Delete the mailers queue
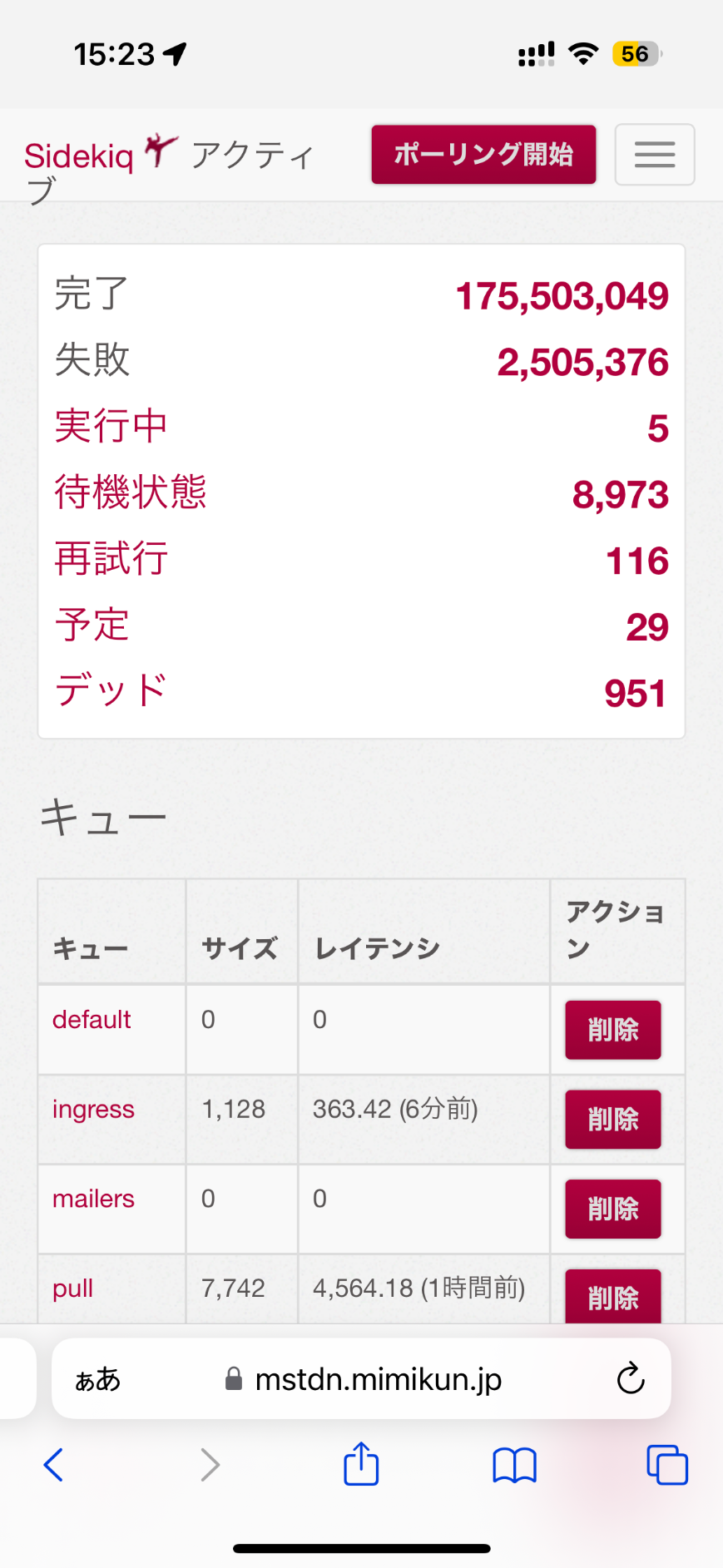Image resolution: width=723 pixels, height=1568 pixels. coord(613,1209)
